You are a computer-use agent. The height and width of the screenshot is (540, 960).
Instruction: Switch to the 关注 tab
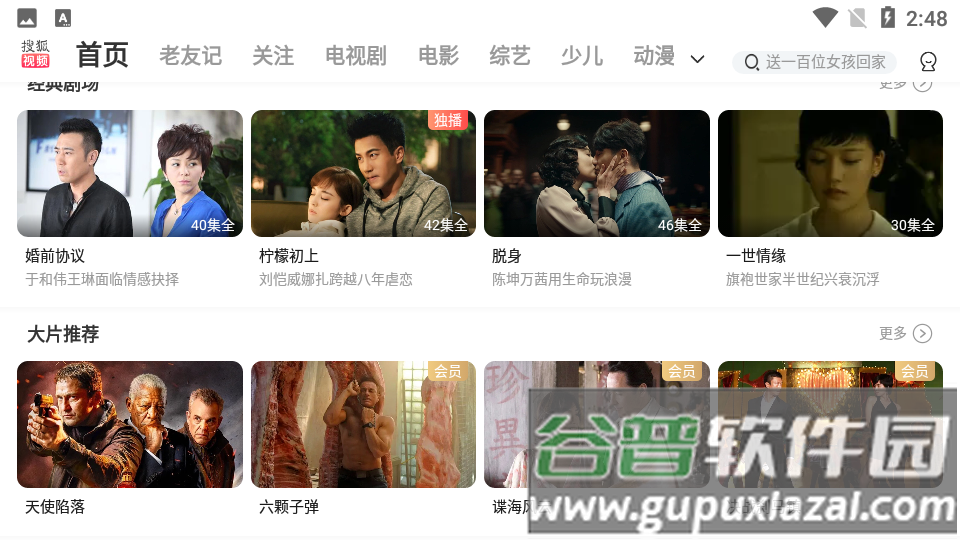coord(273,56)
